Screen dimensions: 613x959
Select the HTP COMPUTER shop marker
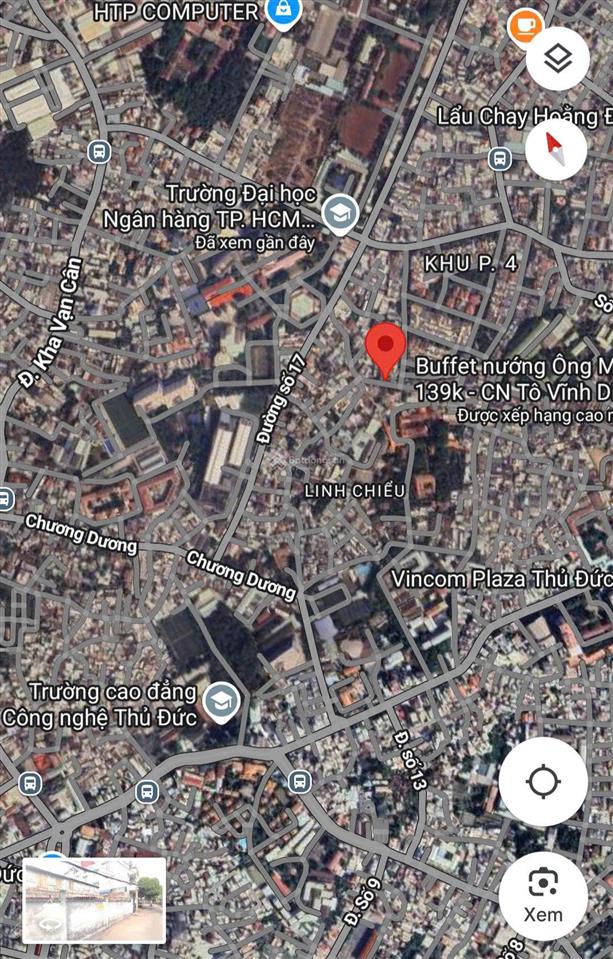[x=284, y=13]
